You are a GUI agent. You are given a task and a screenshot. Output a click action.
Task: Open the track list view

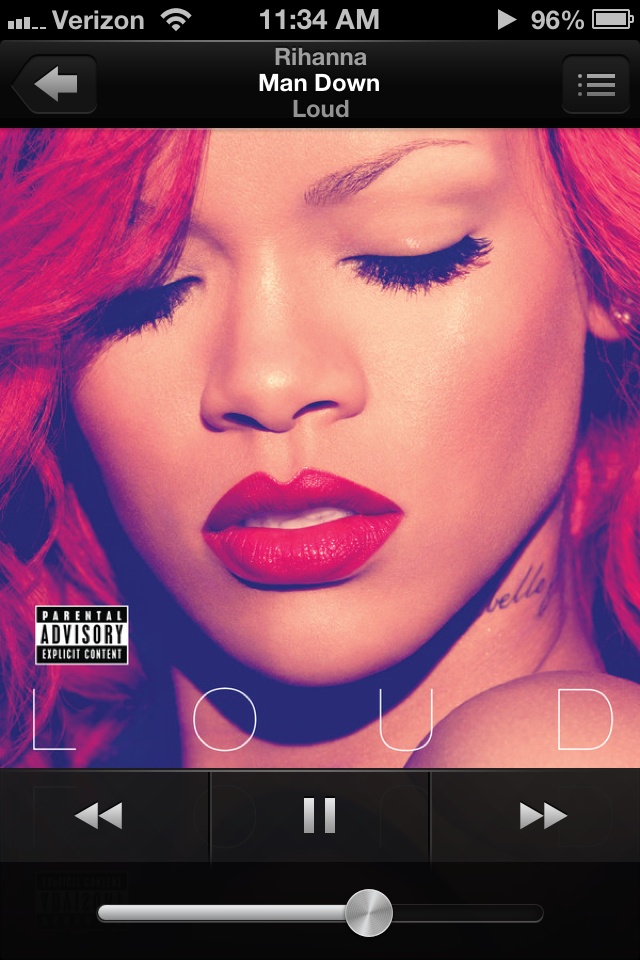[x=596, y=85]
